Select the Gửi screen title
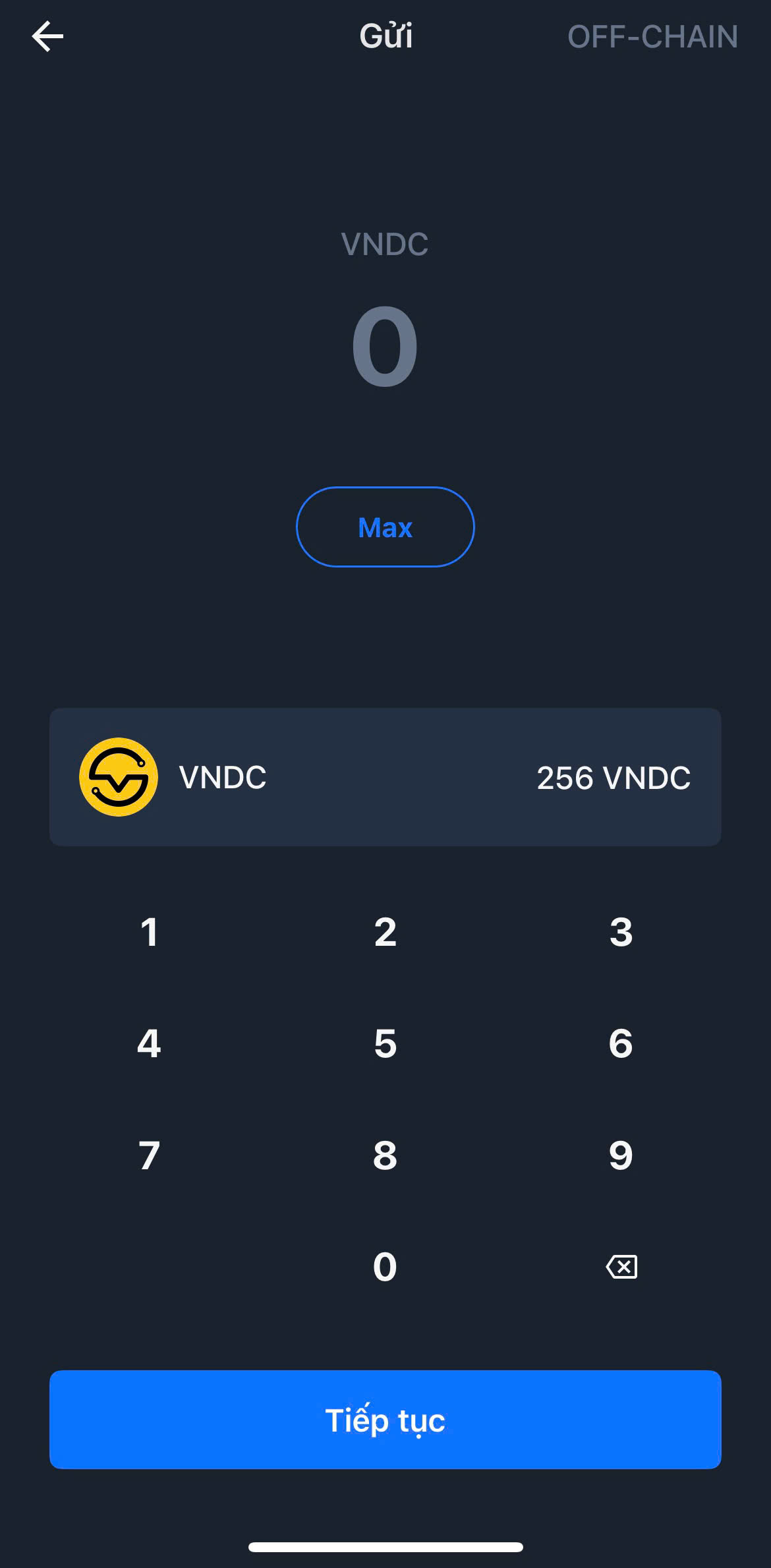 [x=385, y=36]
